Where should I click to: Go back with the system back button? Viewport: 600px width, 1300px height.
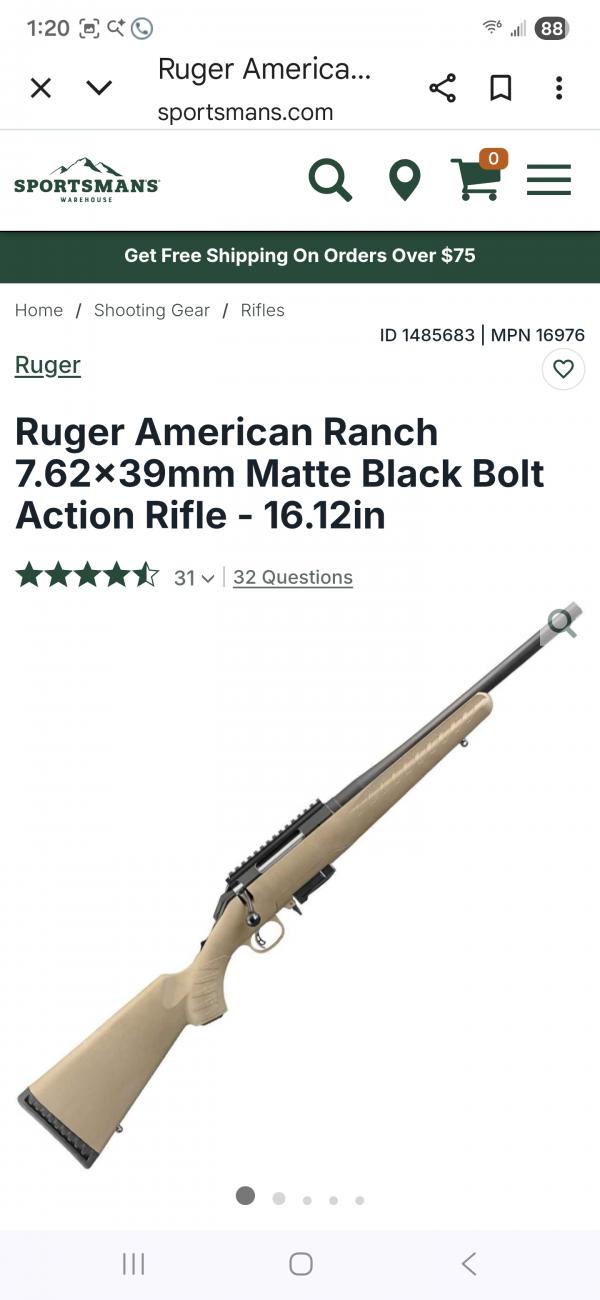coord(468,1263)
